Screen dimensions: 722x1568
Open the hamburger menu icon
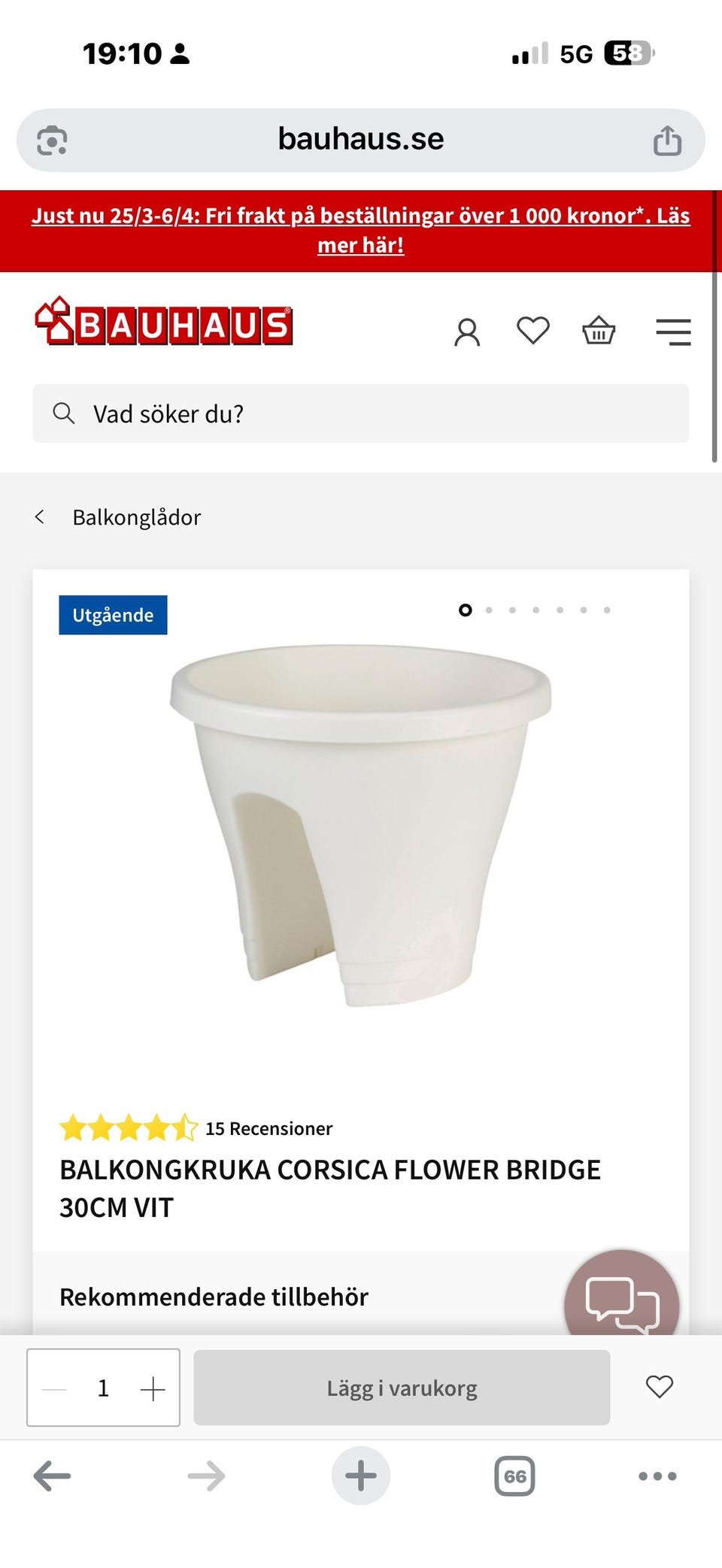pos(672,331)
